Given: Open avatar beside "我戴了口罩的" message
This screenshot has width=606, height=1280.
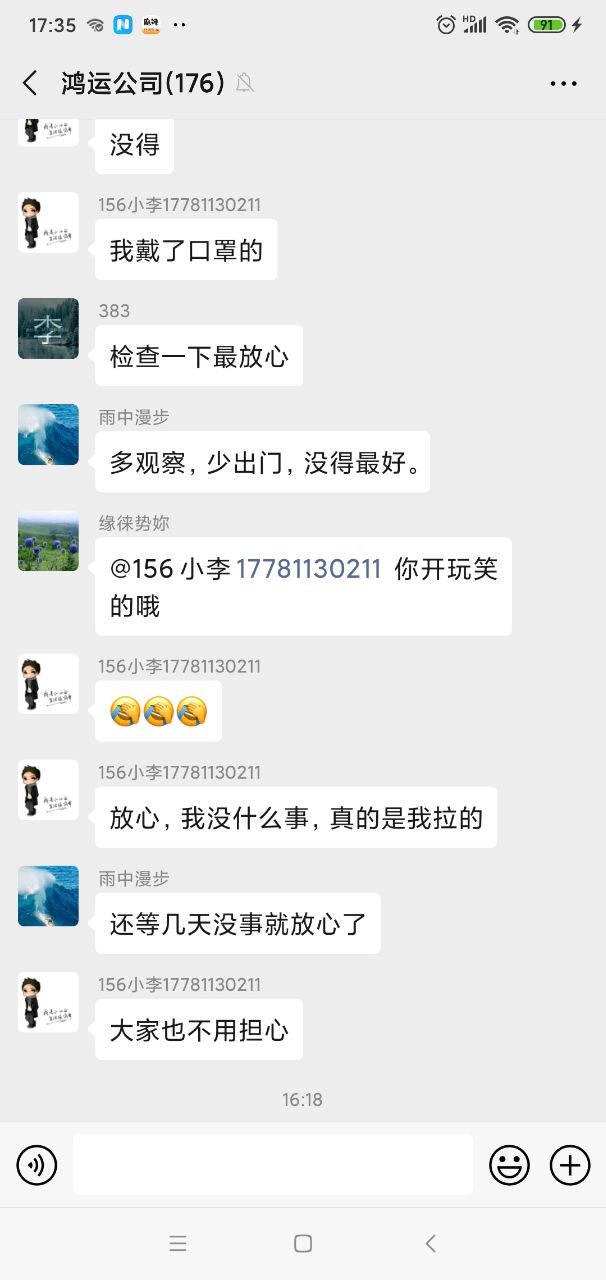Looking at the screenshot, I should (x=48, y=223).
